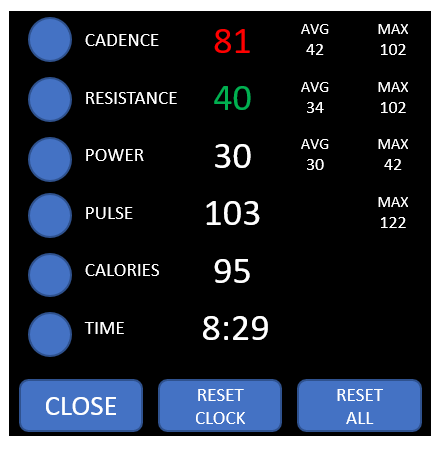Image resolution: width=443 pixels, height=451 pixels.
Task: Select the circle next to CALORIES
Action: click(50, 275)
